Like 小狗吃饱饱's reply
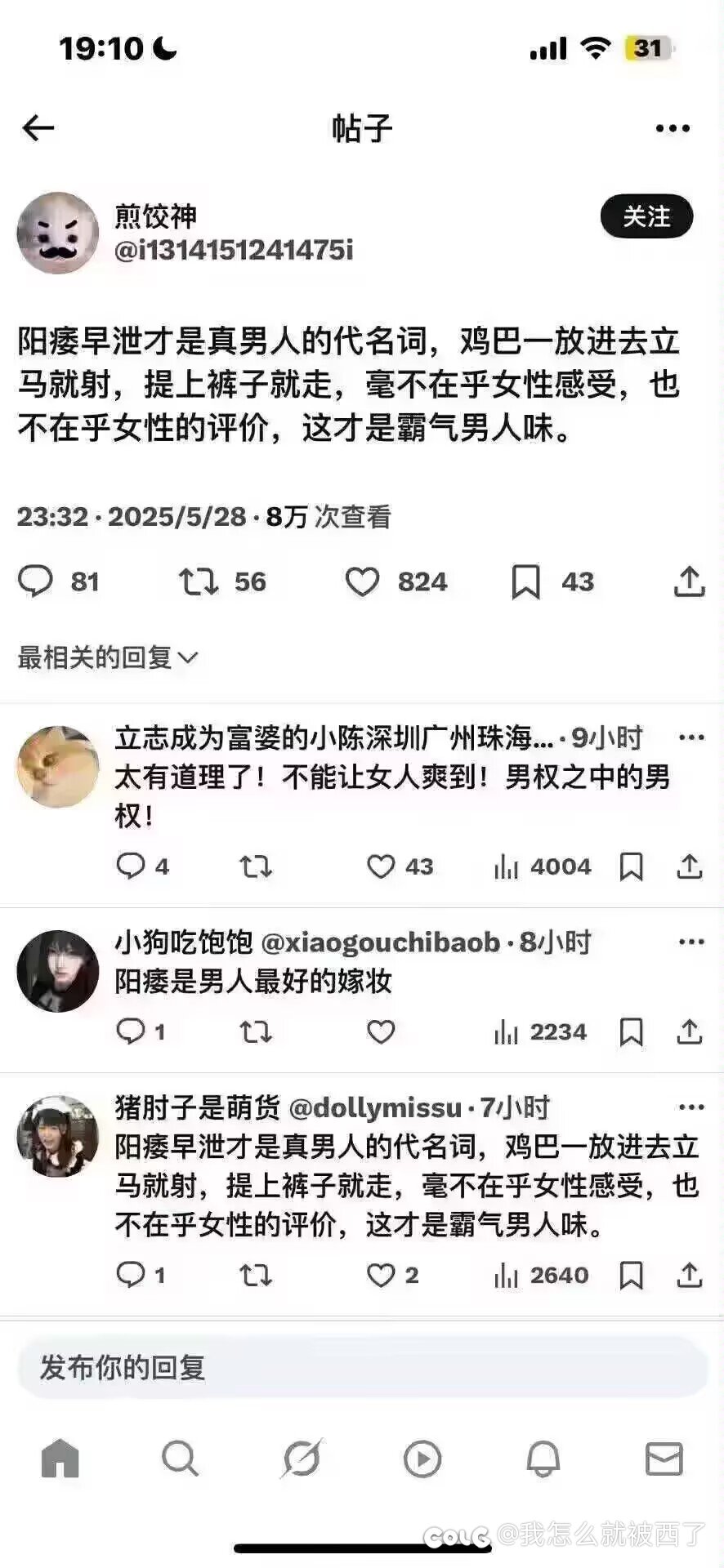The height and width of the screenshot is (1568, 724). (x=381, y=1031)
